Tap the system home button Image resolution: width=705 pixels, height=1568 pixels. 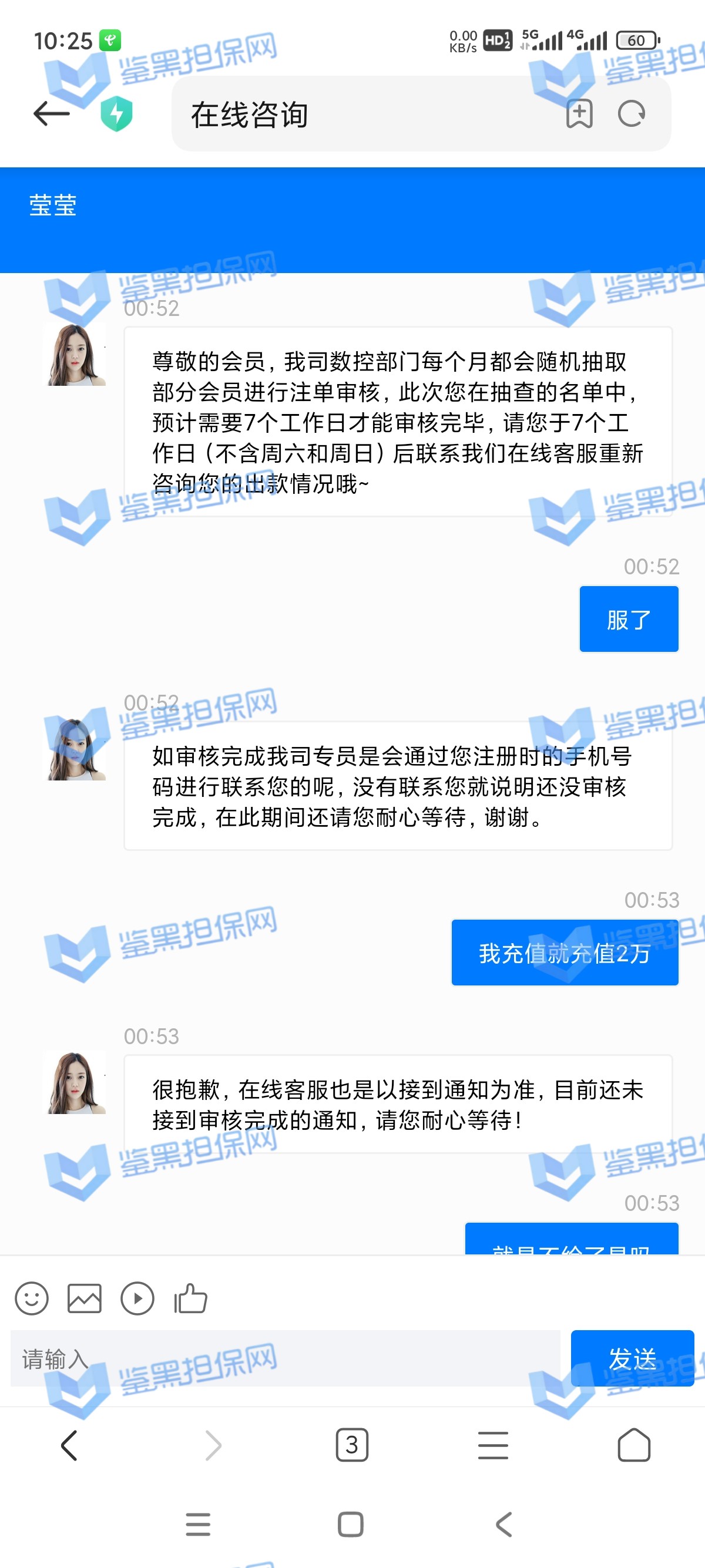[351, 1524]
